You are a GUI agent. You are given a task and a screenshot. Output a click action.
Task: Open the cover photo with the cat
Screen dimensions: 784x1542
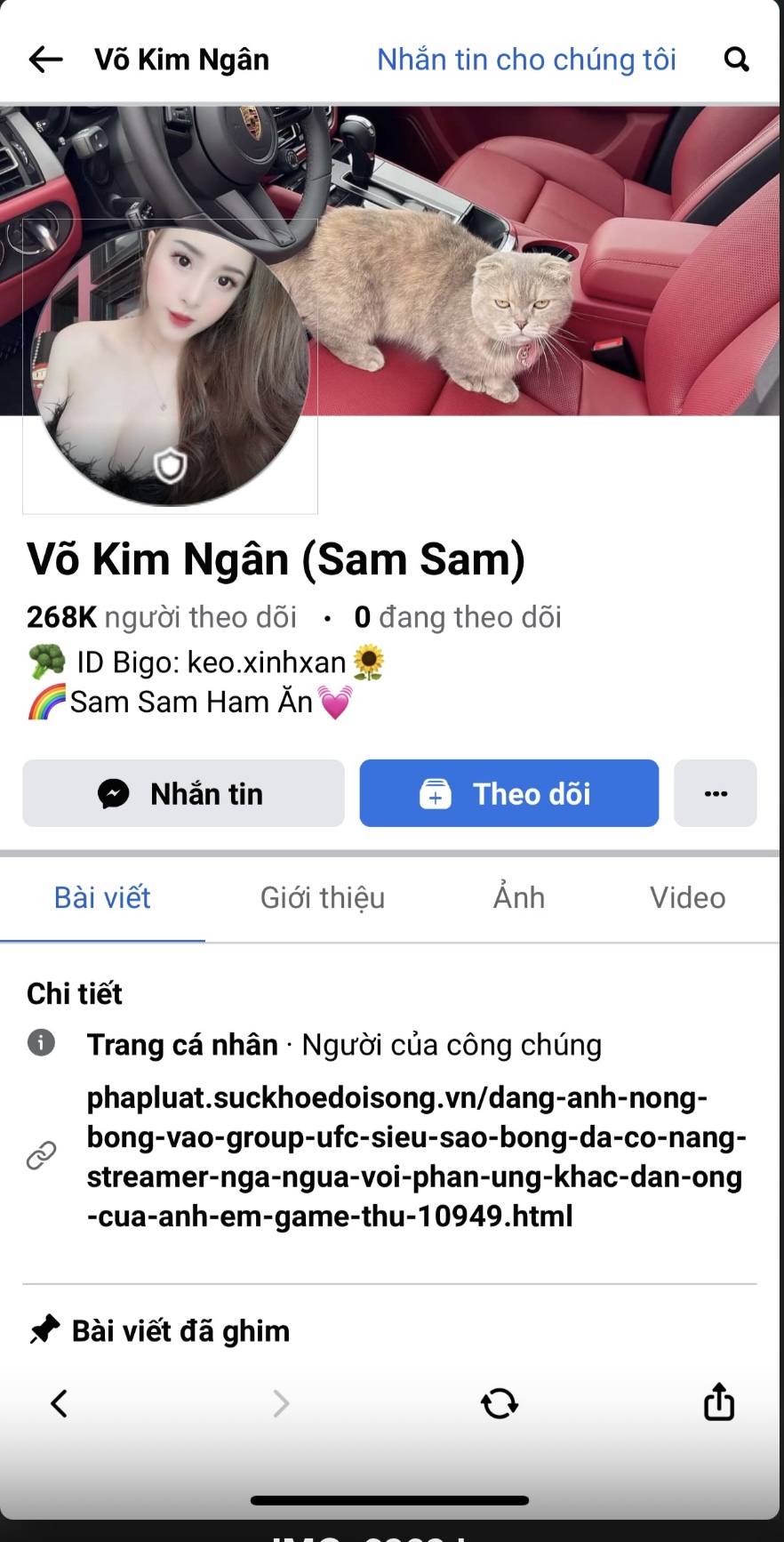pos(551,258)
